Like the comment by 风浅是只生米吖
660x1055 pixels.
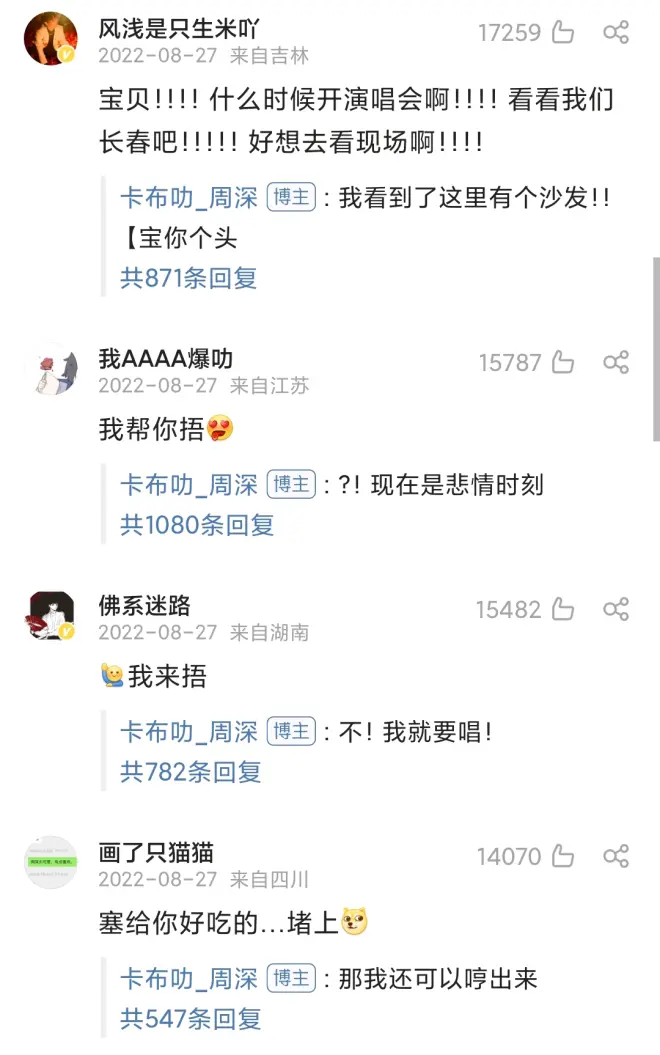tap(563, 33)
